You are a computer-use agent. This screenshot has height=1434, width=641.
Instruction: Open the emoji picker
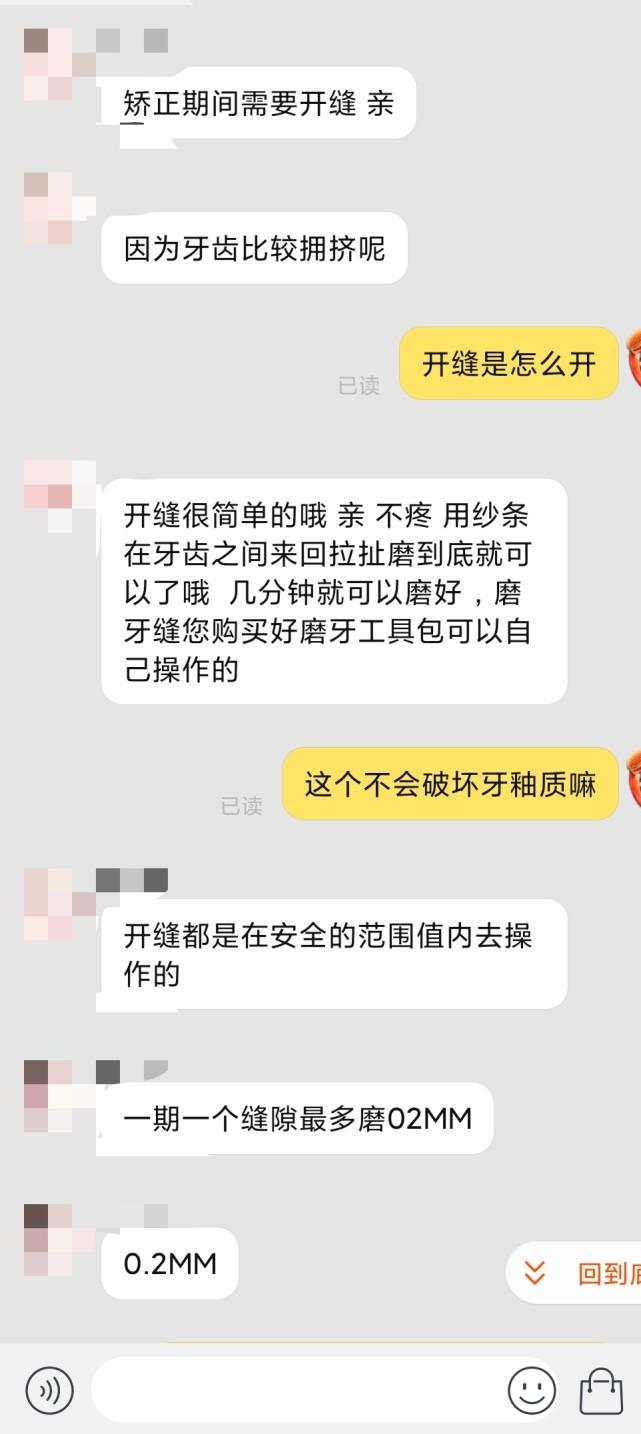point(532,1389)
